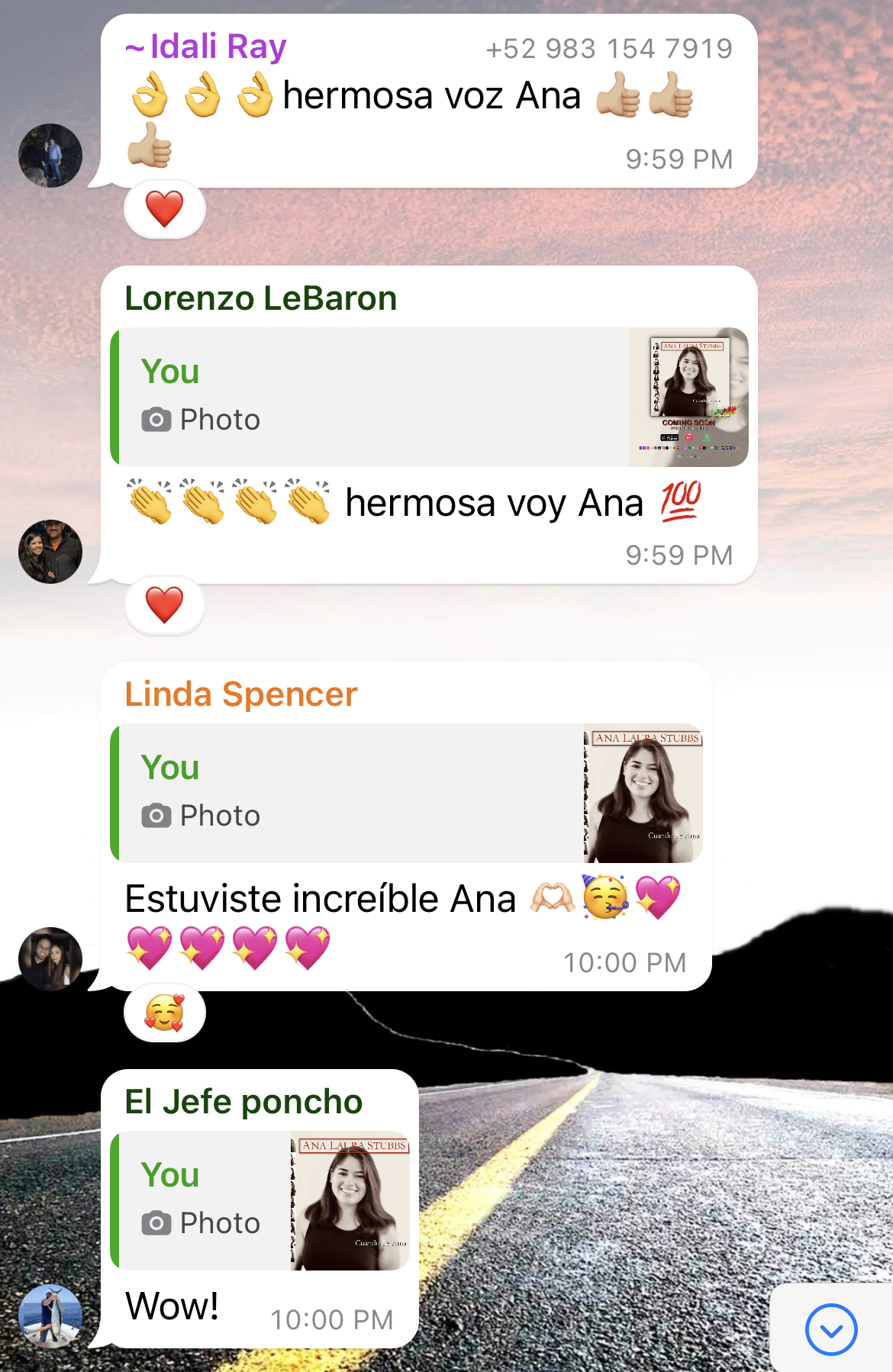Open Lorenzo LeBaron's profile avatar

[x=50, y=552]
